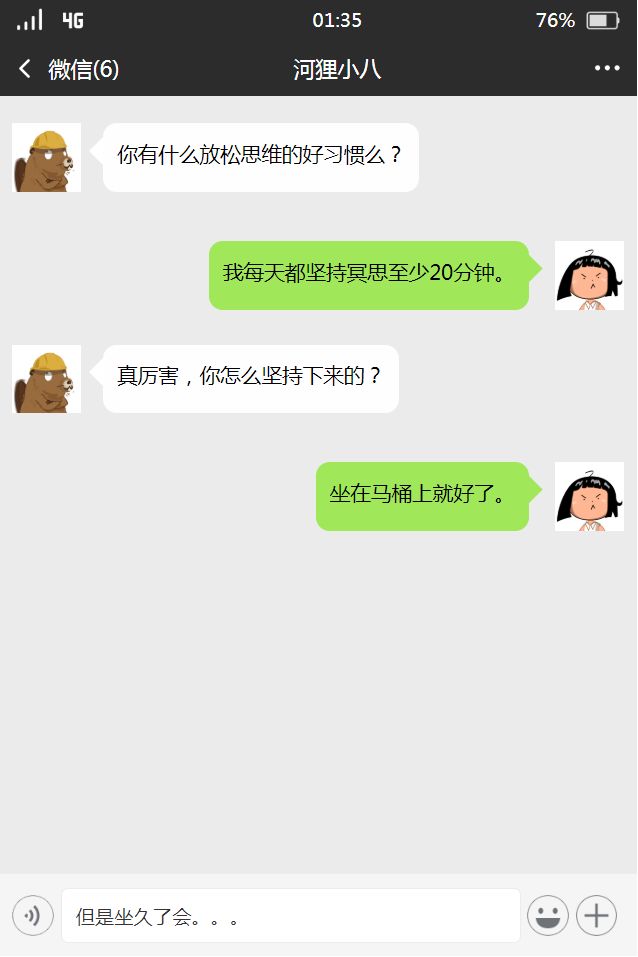Viewport: 638px width, 957px height.
Task: Open the emoji sticker panel
Action: [x=547, y=915]
